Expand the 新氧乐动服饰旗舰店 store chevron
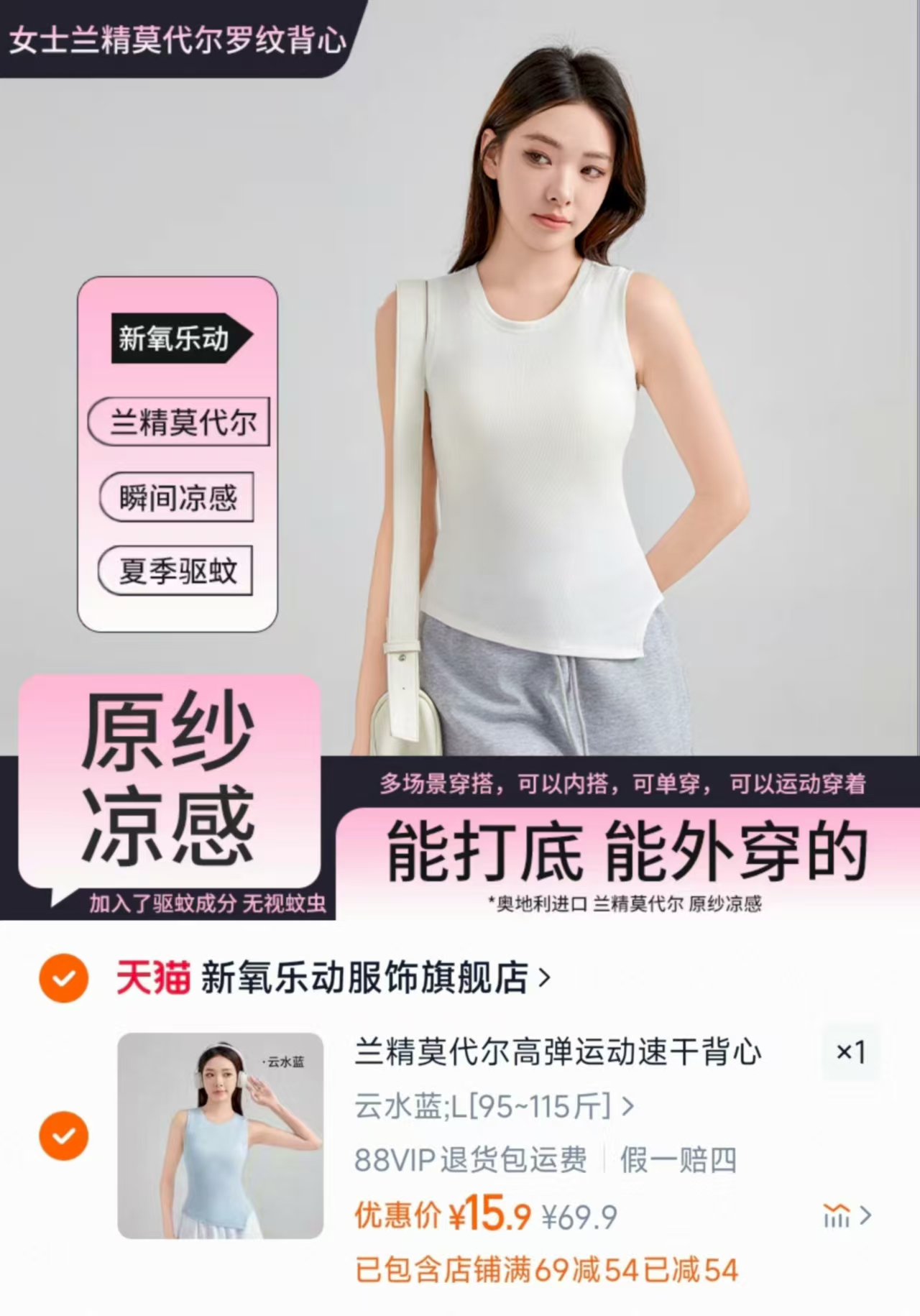The image size is (920, 1316). [x=545, y=980]
